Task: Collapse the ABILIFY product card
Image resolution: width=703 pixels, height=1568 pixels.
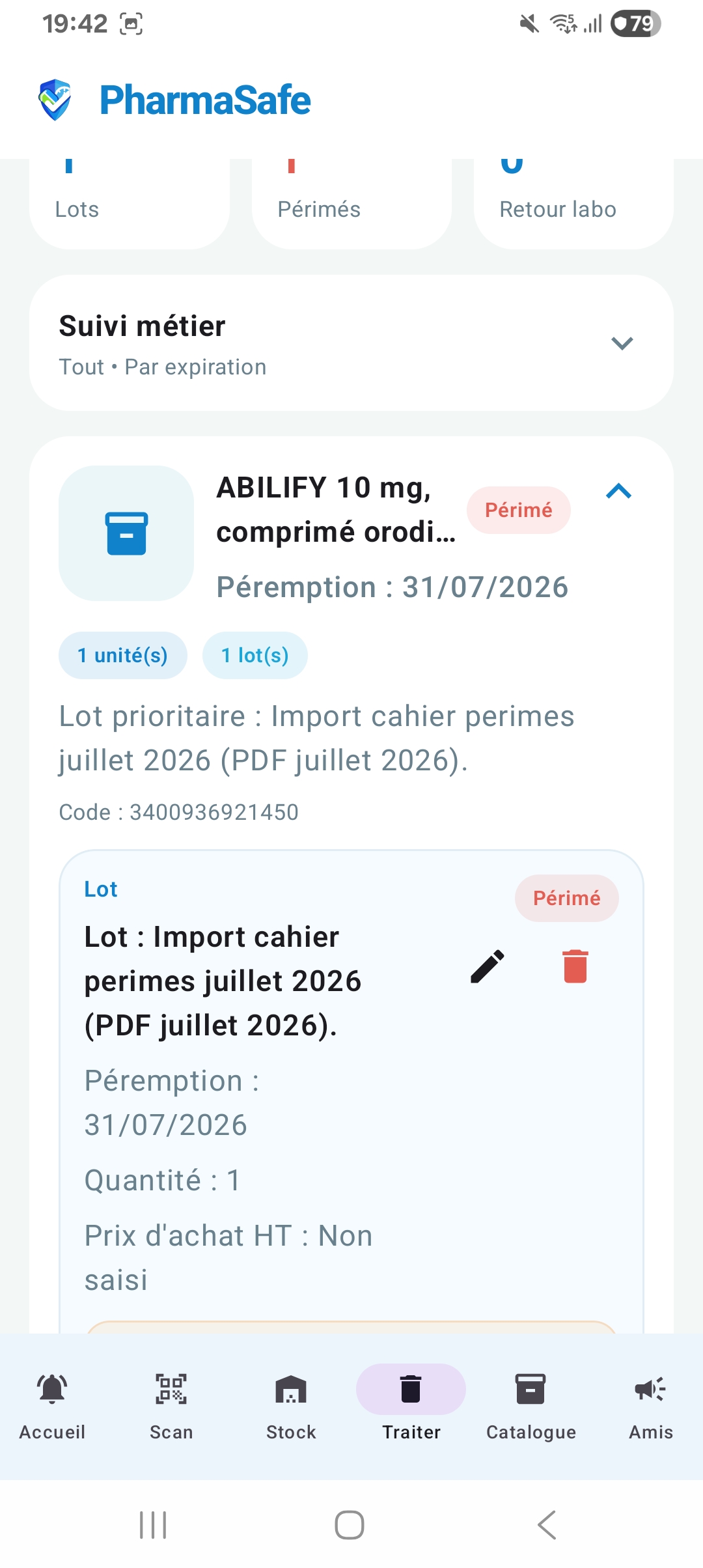Action: (x=619, y=492)
